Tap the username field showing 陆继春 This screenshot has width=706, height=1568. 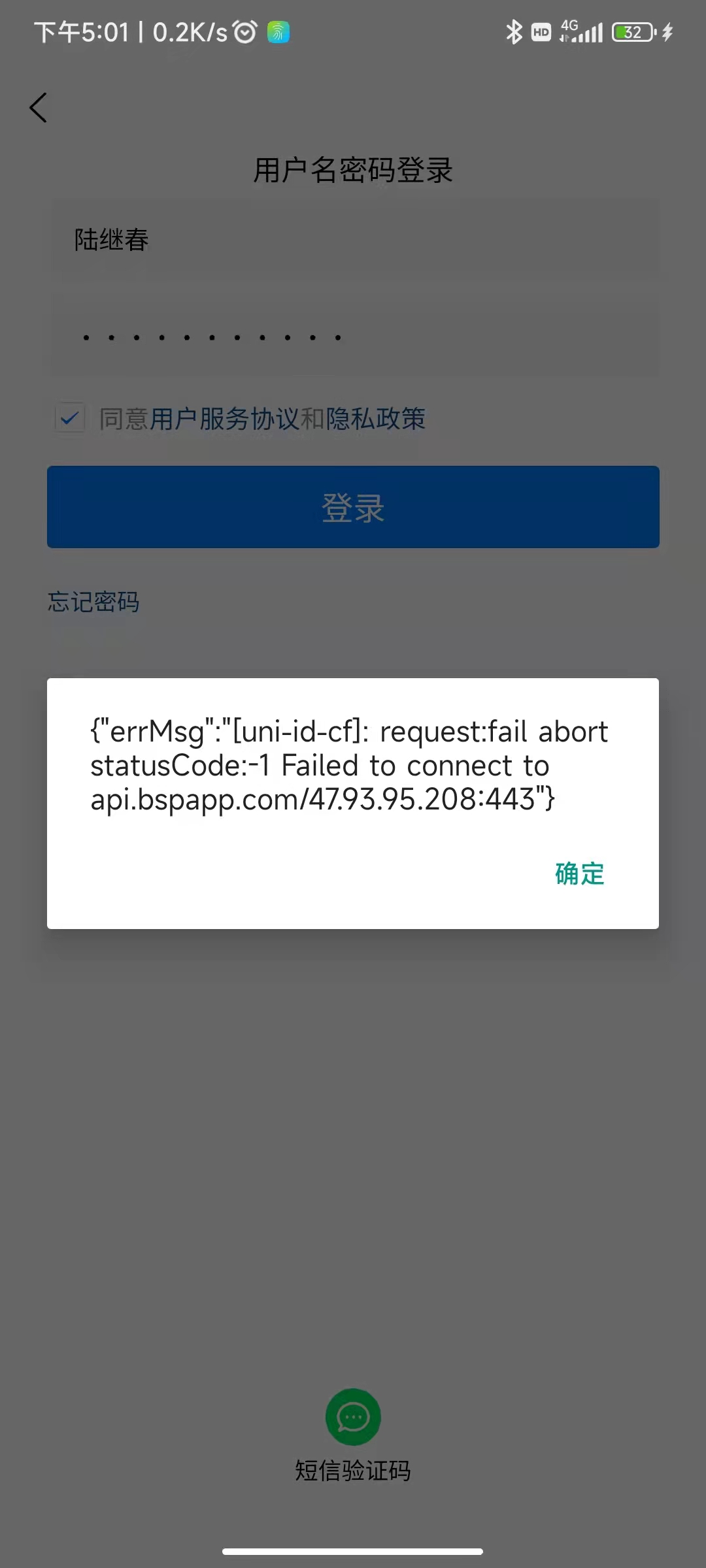point(353,240)
